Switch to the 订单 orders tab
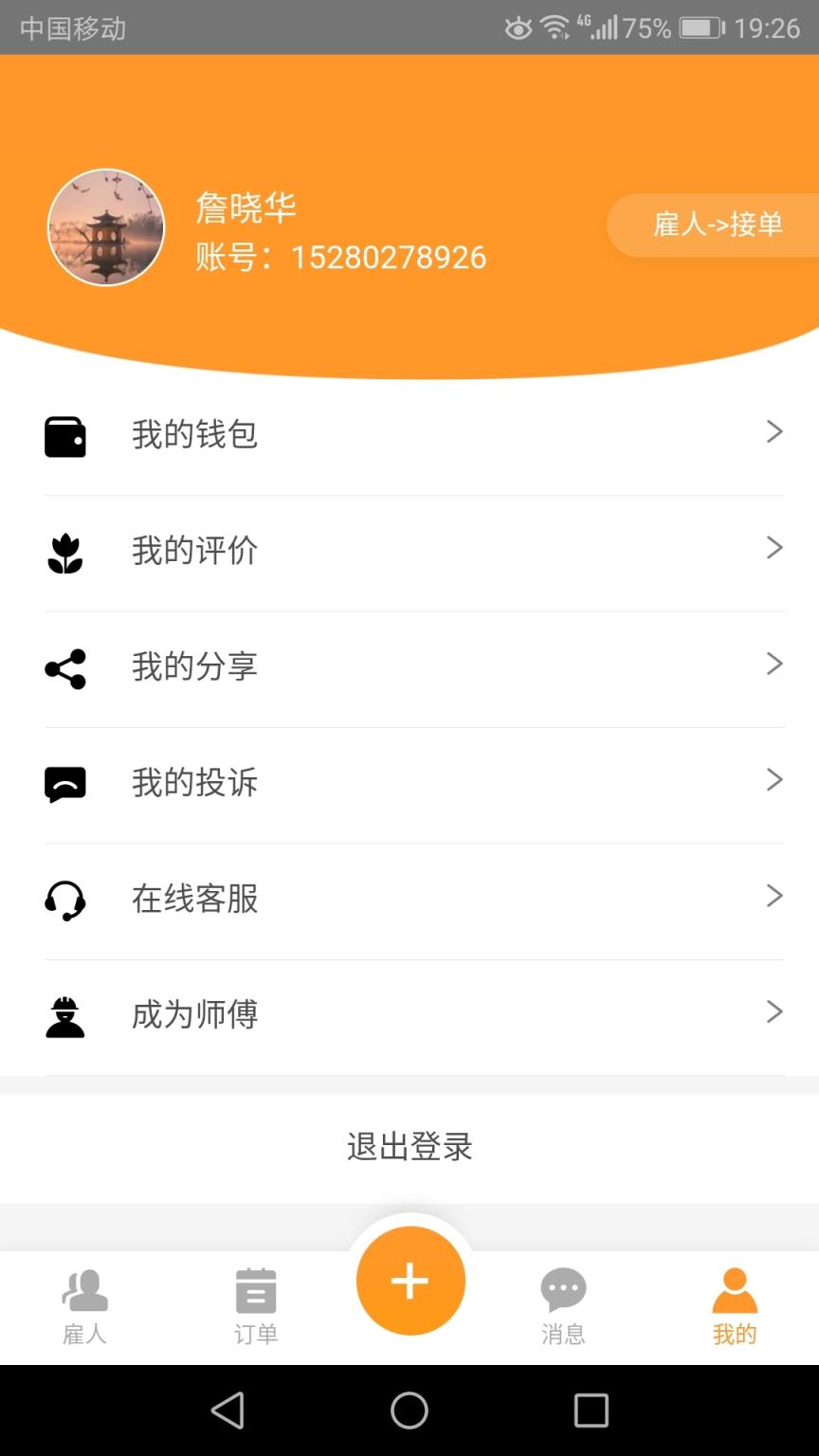 [x=253, y=1305]
